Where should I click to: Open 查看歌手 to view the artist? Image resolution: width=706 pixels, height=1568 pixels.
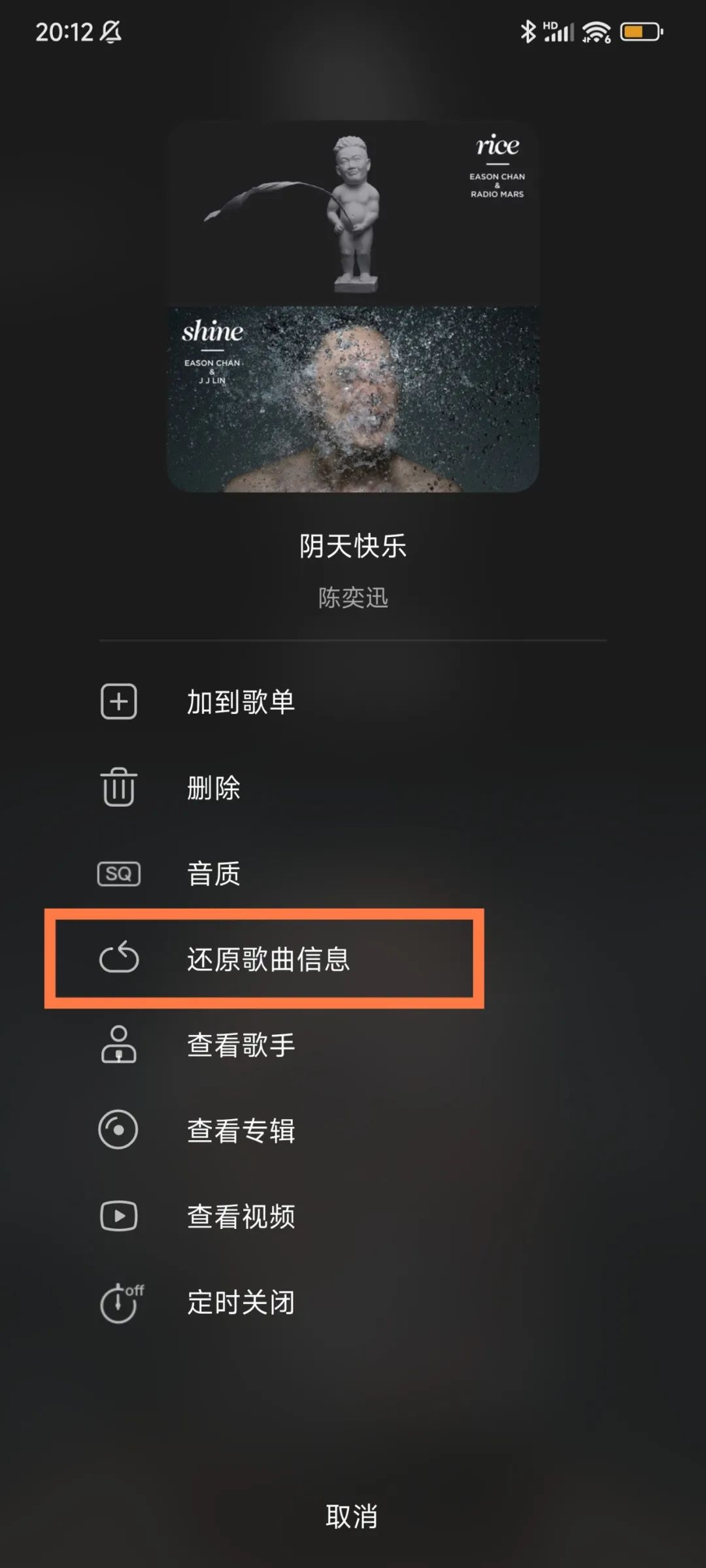tap(241, 1045)
